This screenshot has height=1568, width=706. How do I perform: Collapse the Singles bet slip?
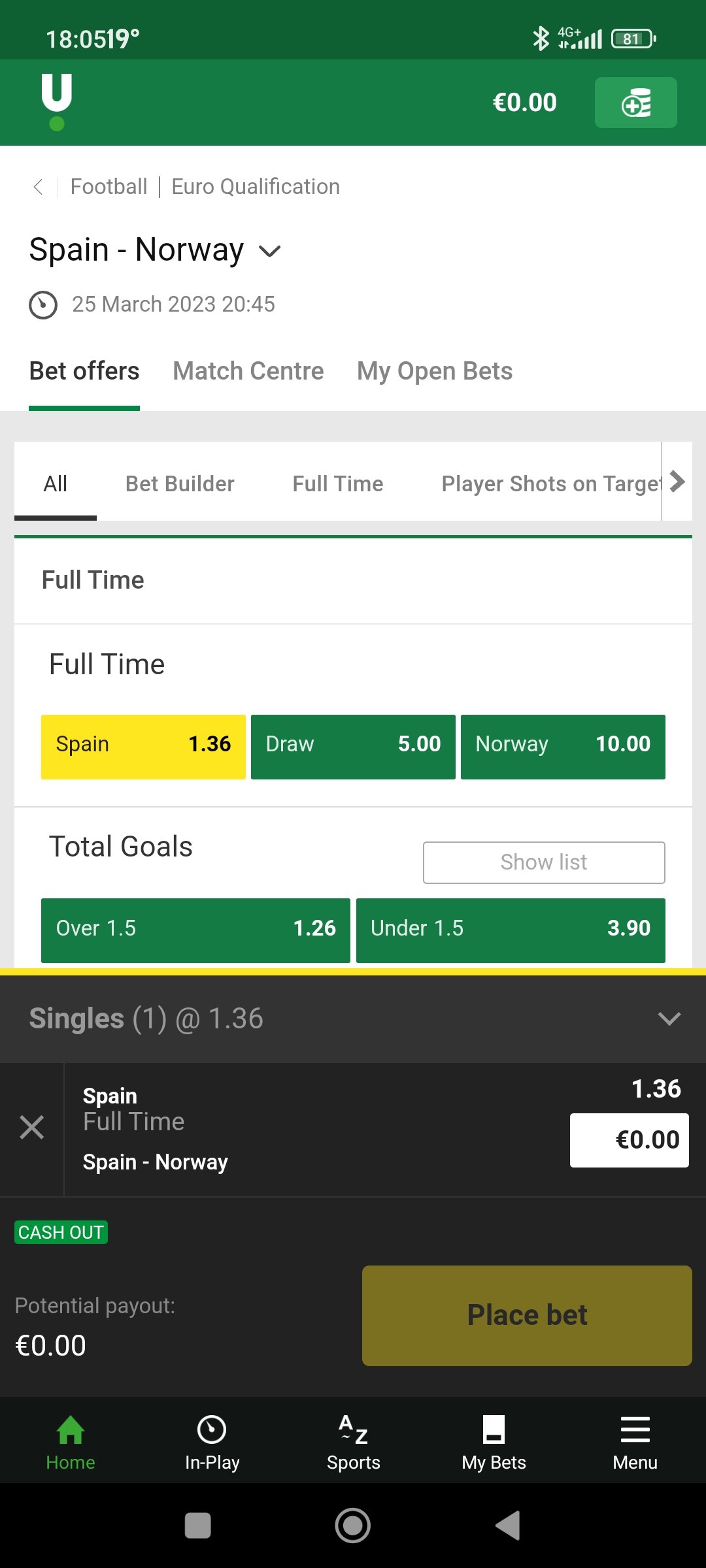669,1019
